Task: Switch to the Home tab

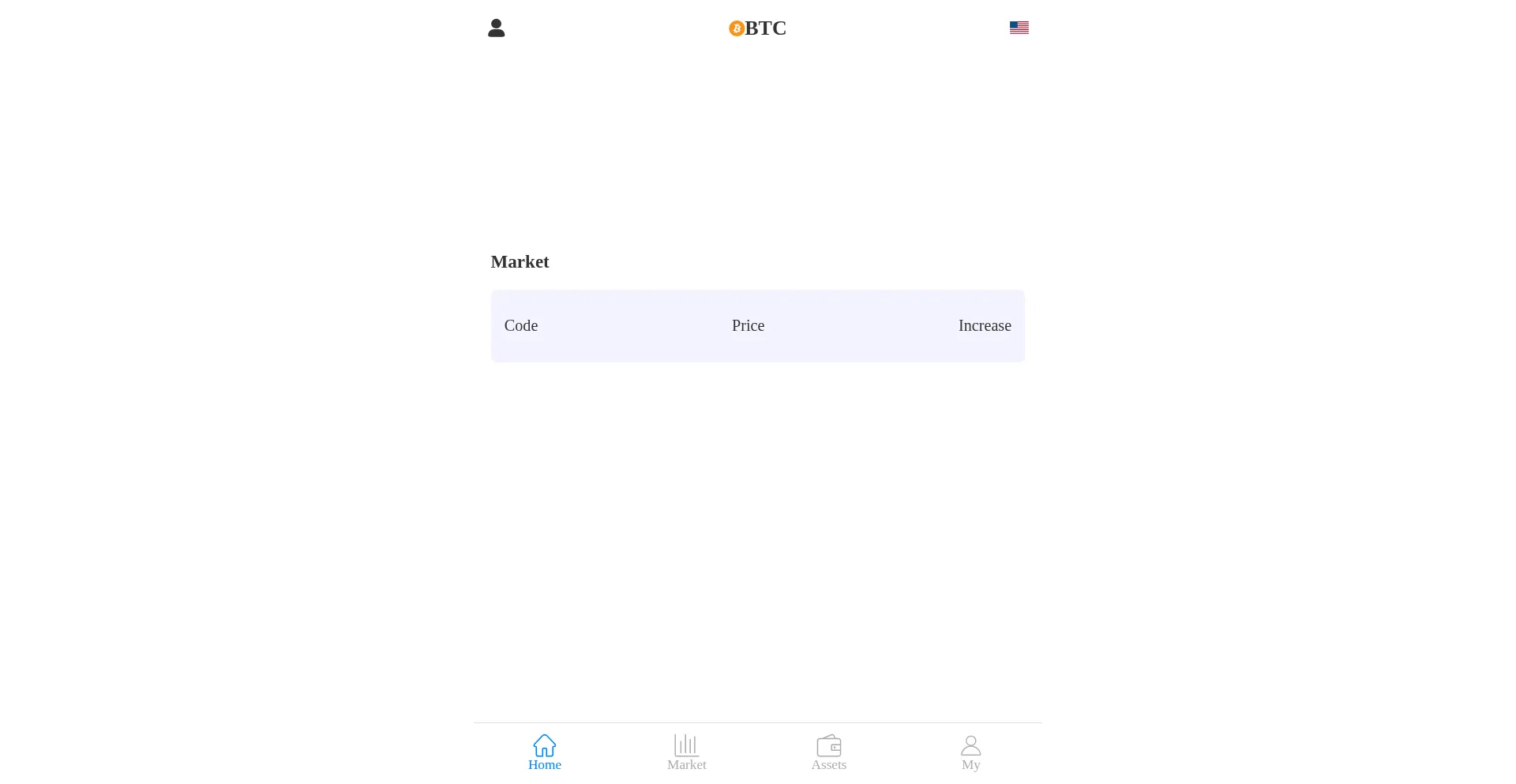Action: tap(545, 752)
